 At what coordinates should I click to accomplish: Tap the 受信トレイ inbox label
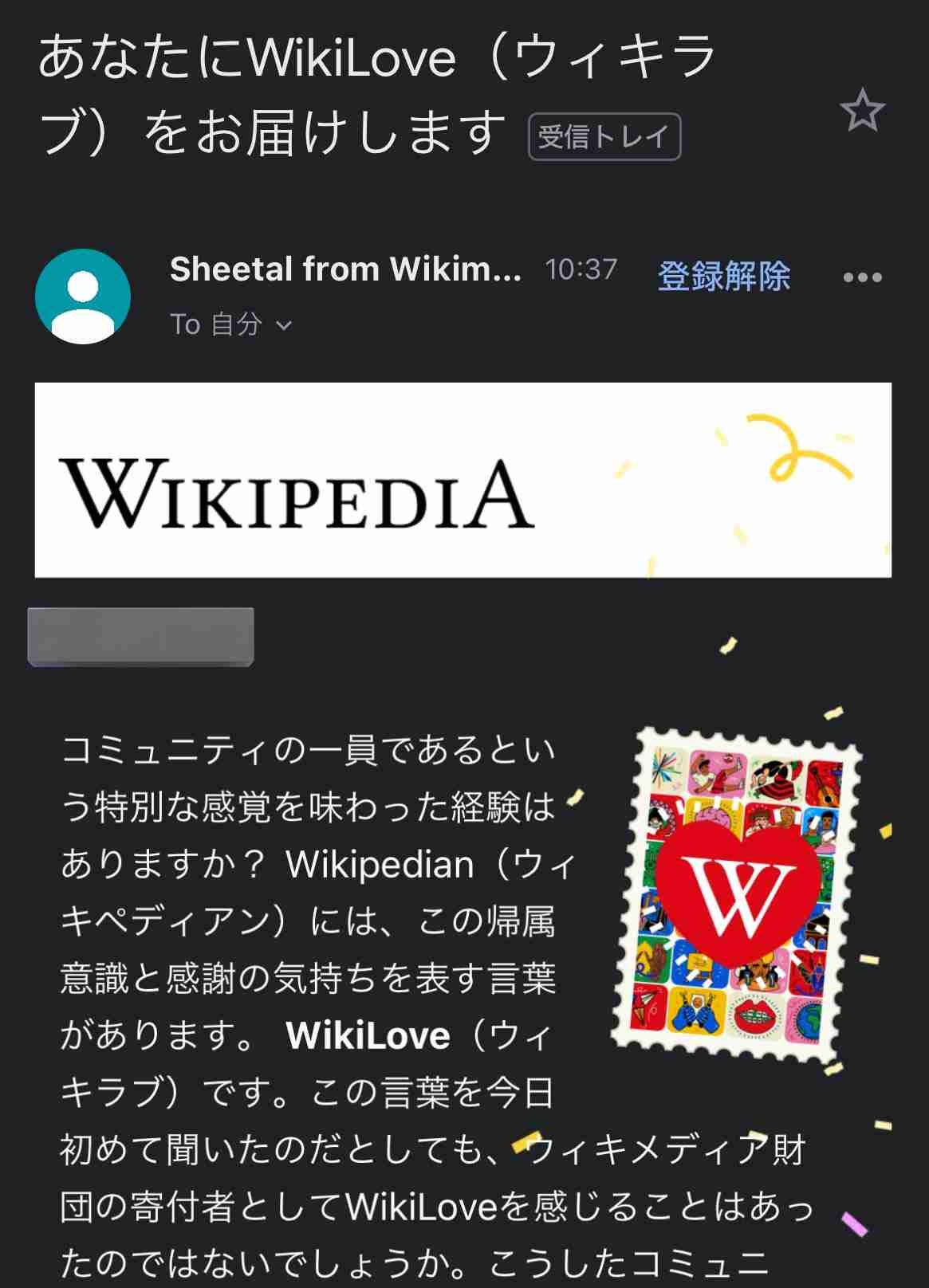click(604, 137)
